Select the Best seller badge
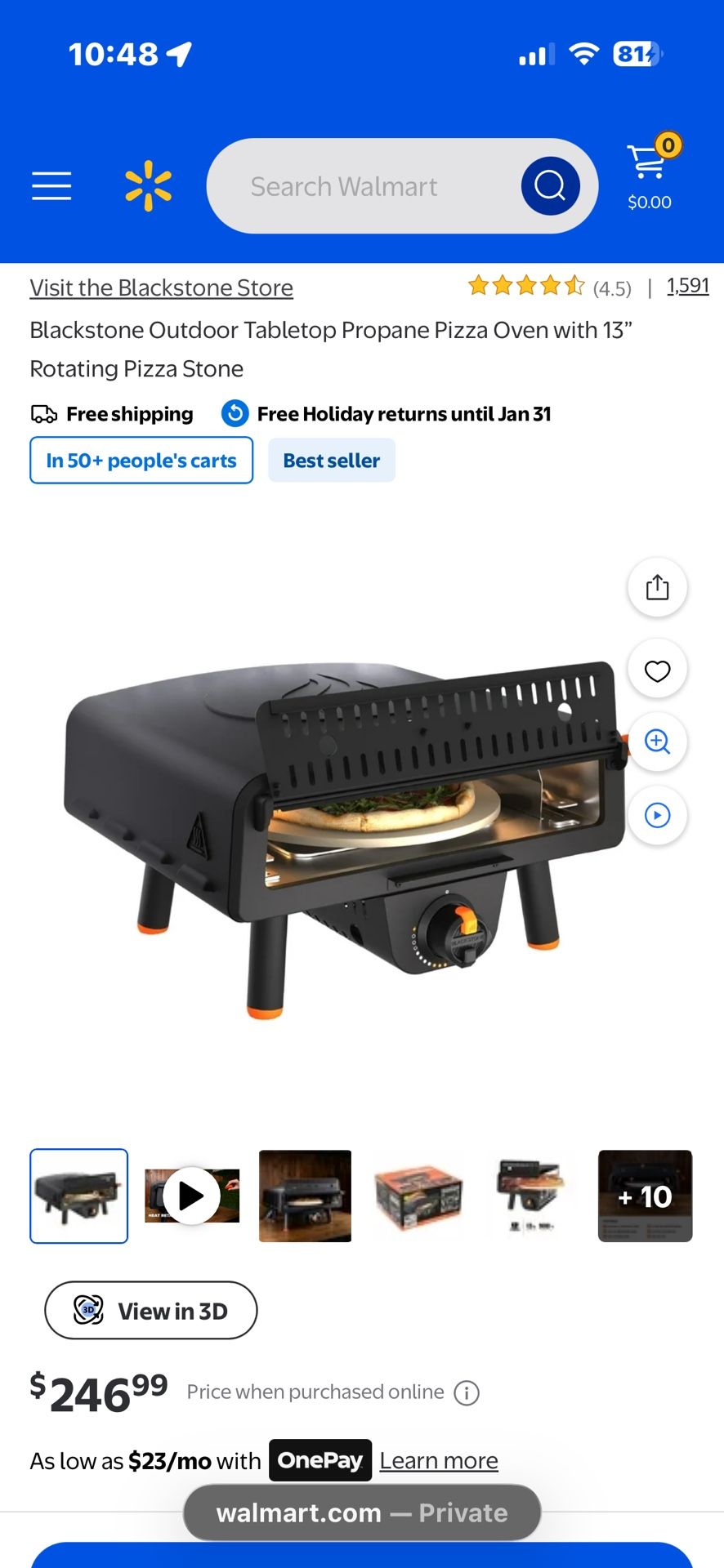This screenshot has height=1568, width=724. coord(331,460)
